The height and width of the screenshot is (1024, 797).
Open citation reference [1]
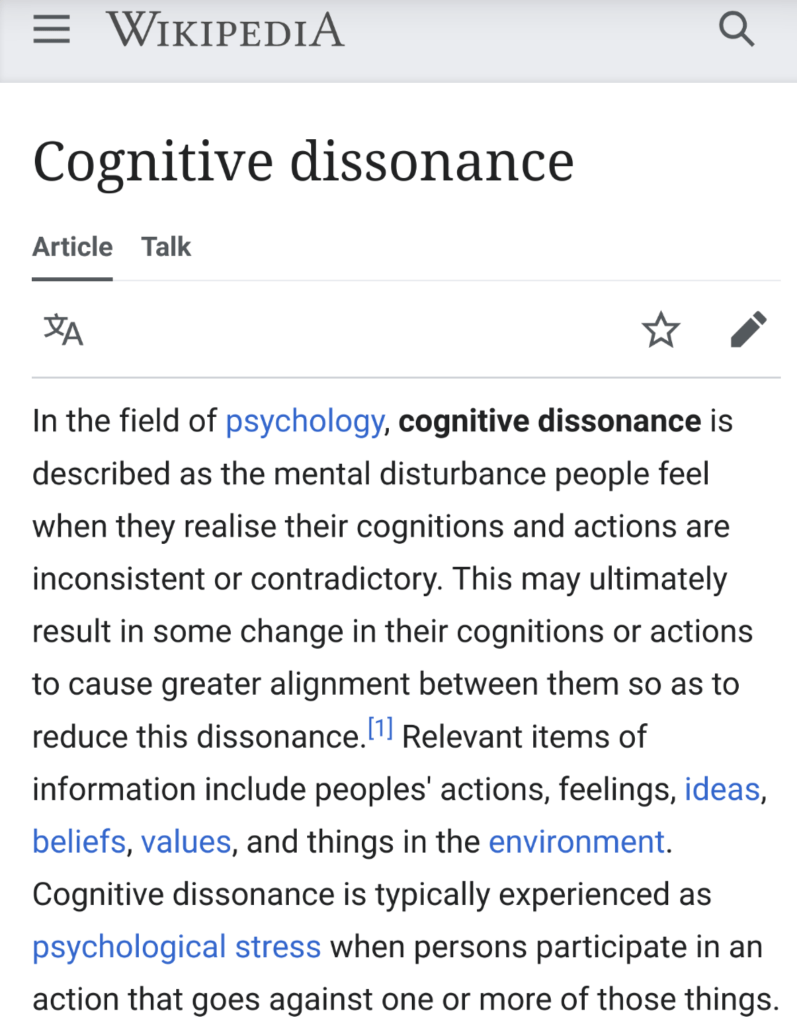pyautogui.click(x=380, y=731)
